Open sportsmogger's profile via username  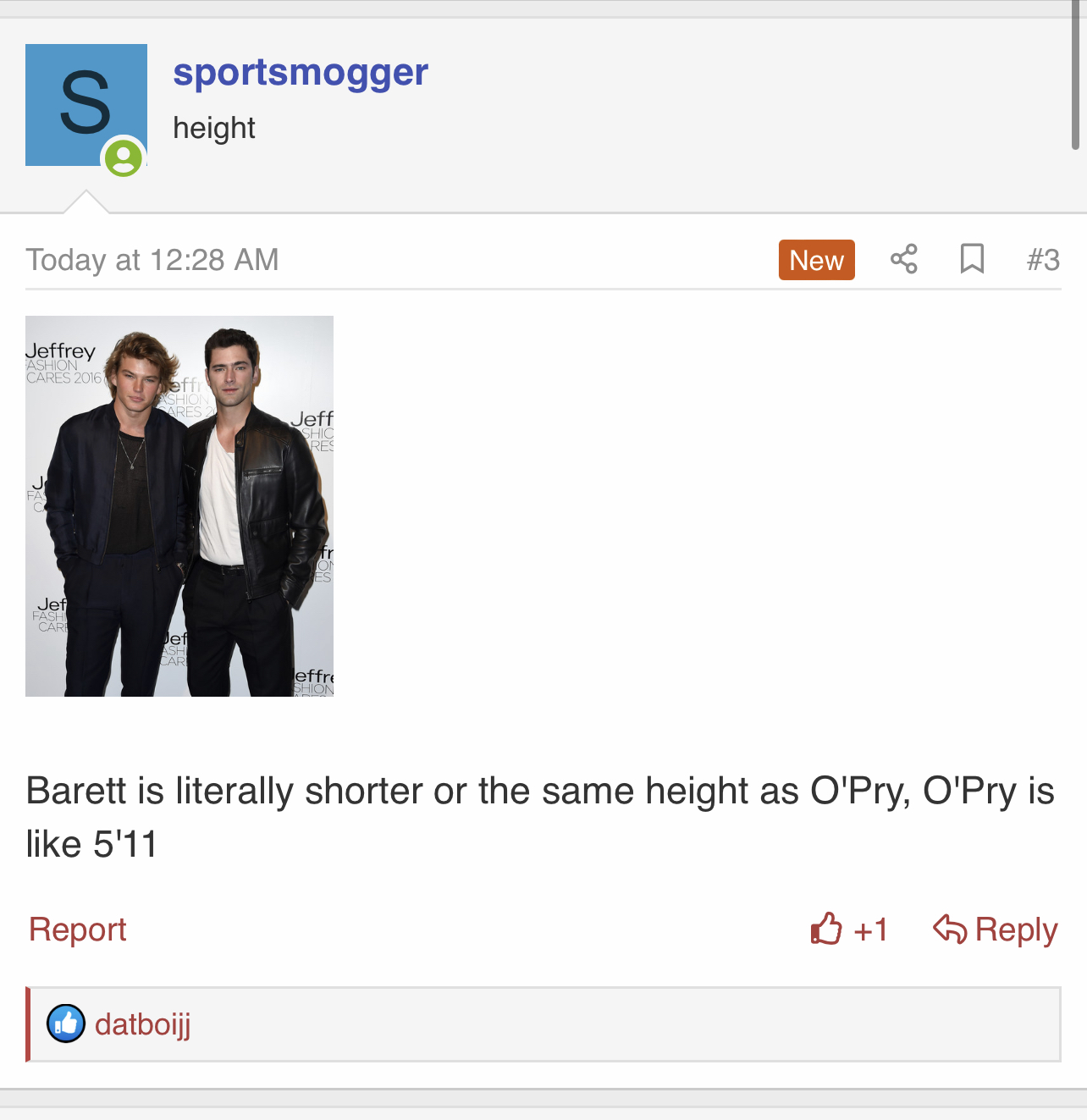tap(301, 73)
